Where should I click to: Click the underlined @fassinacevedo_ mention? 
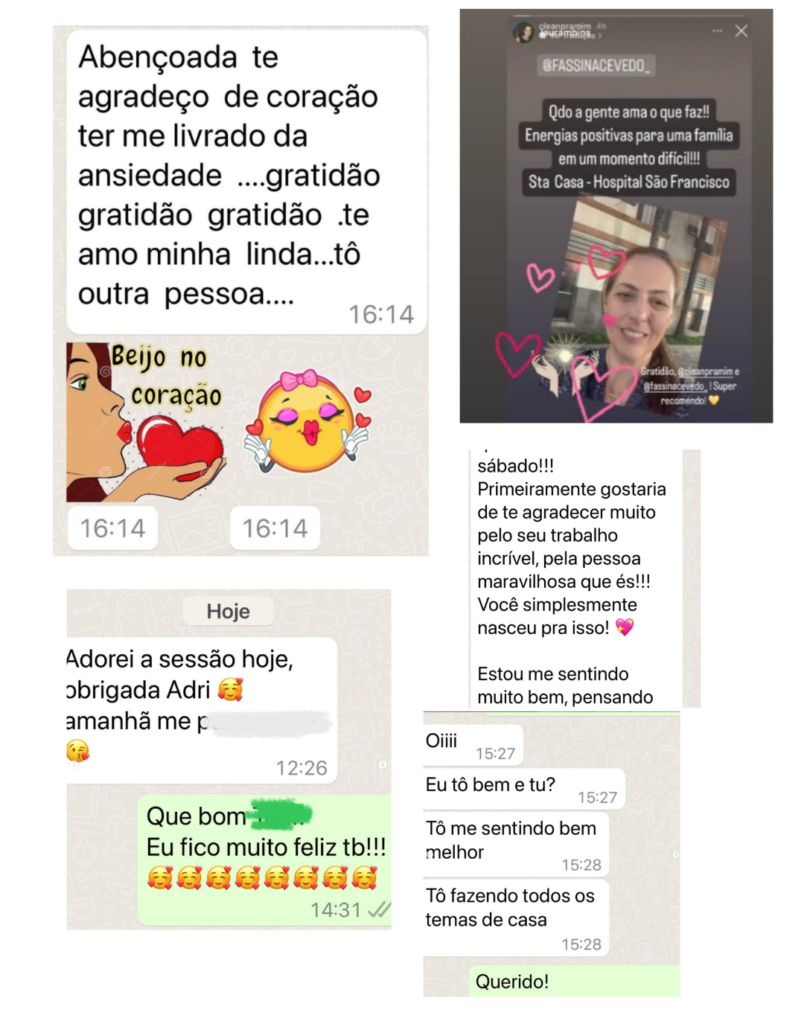click(675, 386)
